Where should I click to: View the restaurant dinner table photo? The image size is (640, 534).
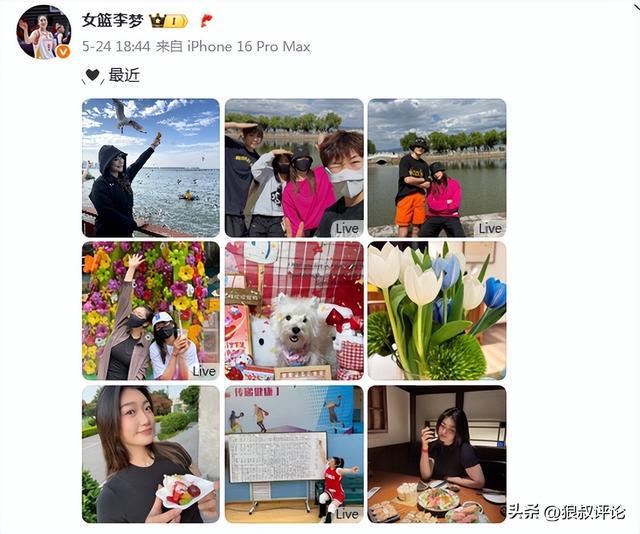pyautogui.click(x=437, y=453)
